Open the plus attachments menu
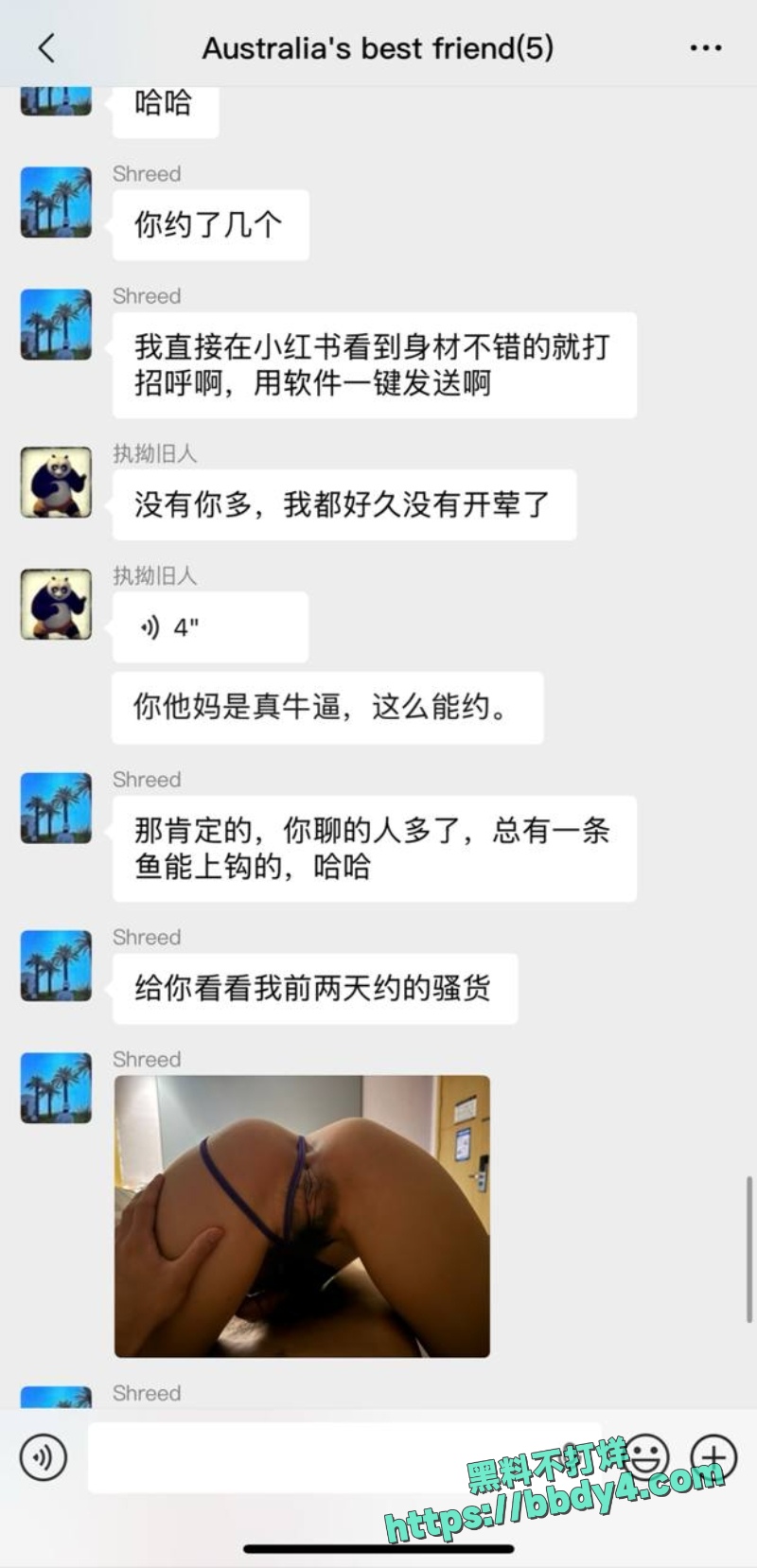The image size is (757, 1568). pos(713,1456)
